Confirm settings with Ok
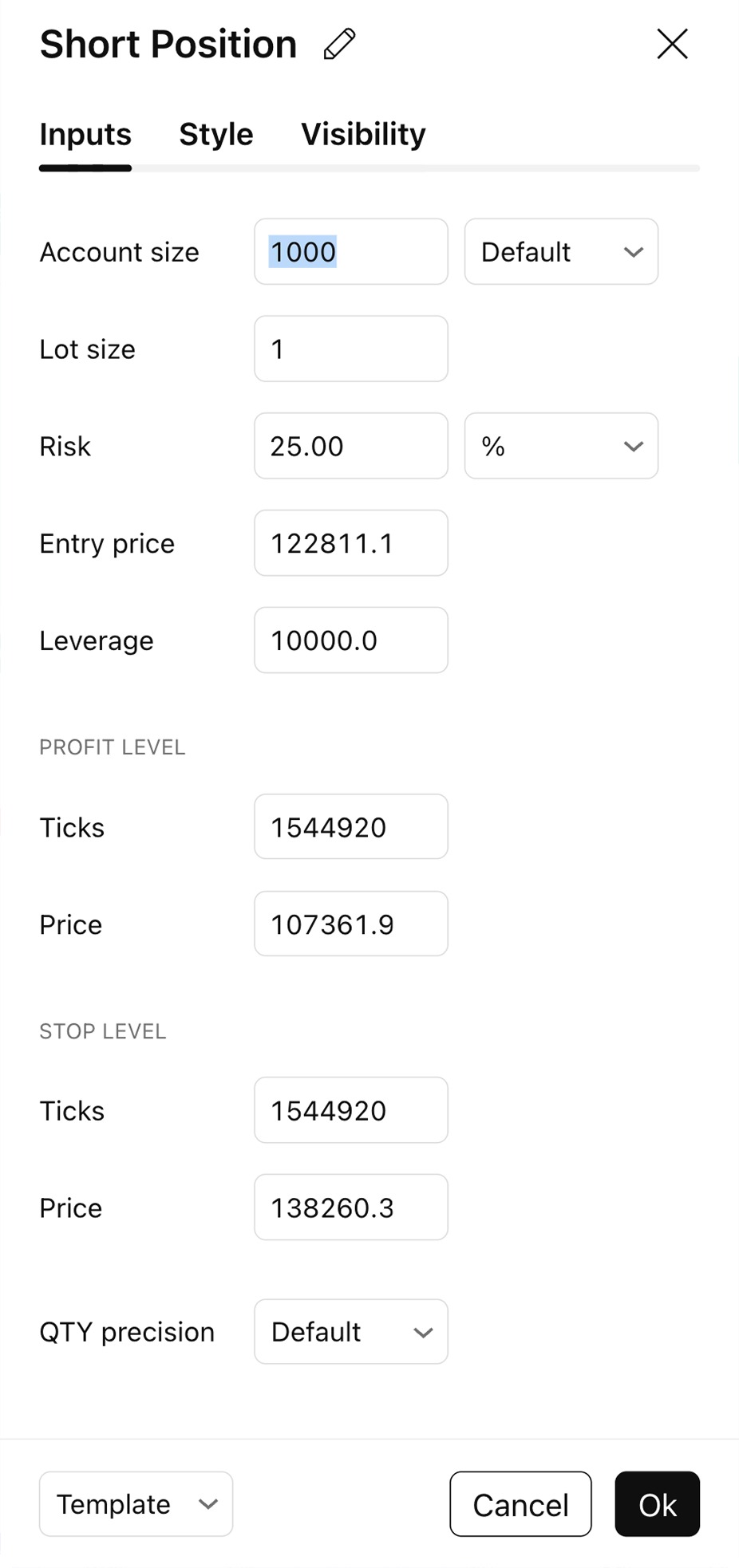The height and width of the screenshot is (1568, 739). pos(657,1504)
